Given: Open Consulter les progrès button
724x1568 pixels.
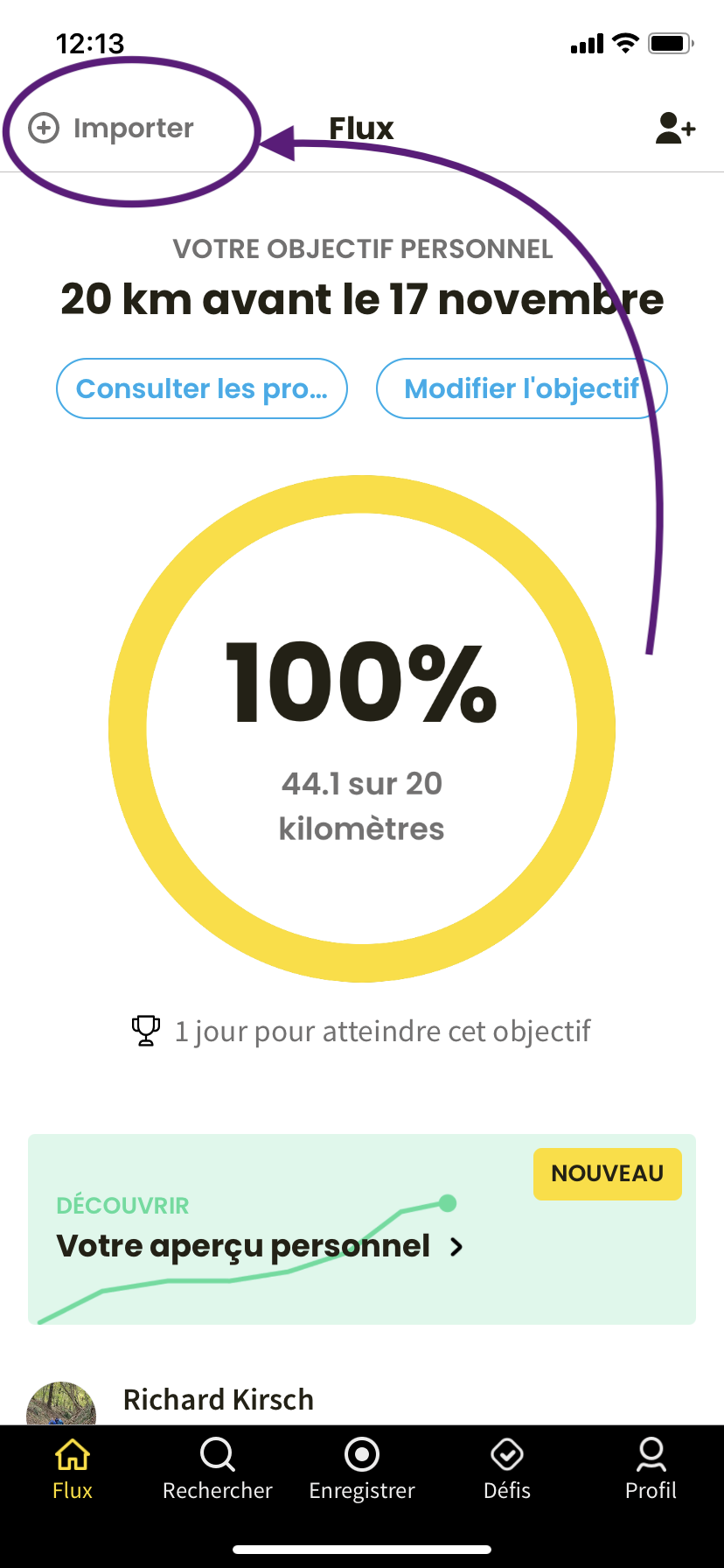Looking at the screenshot, I should click(x=202, y=388).
